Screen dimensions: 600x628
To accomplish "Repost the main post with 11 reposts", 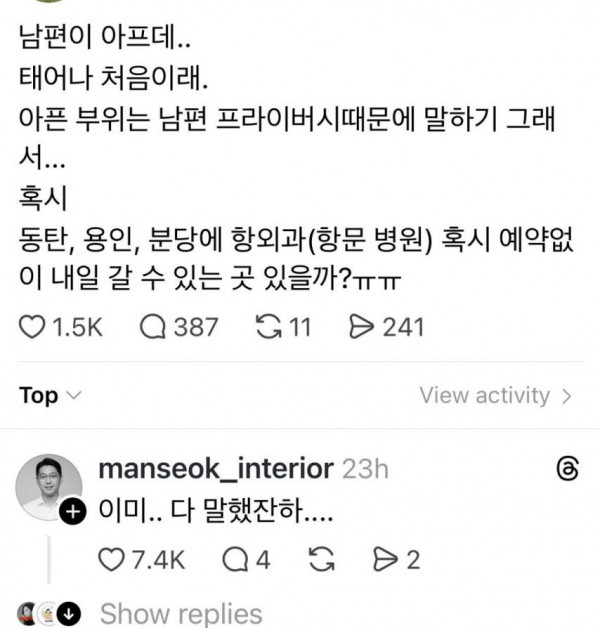I will click(269, 327).
